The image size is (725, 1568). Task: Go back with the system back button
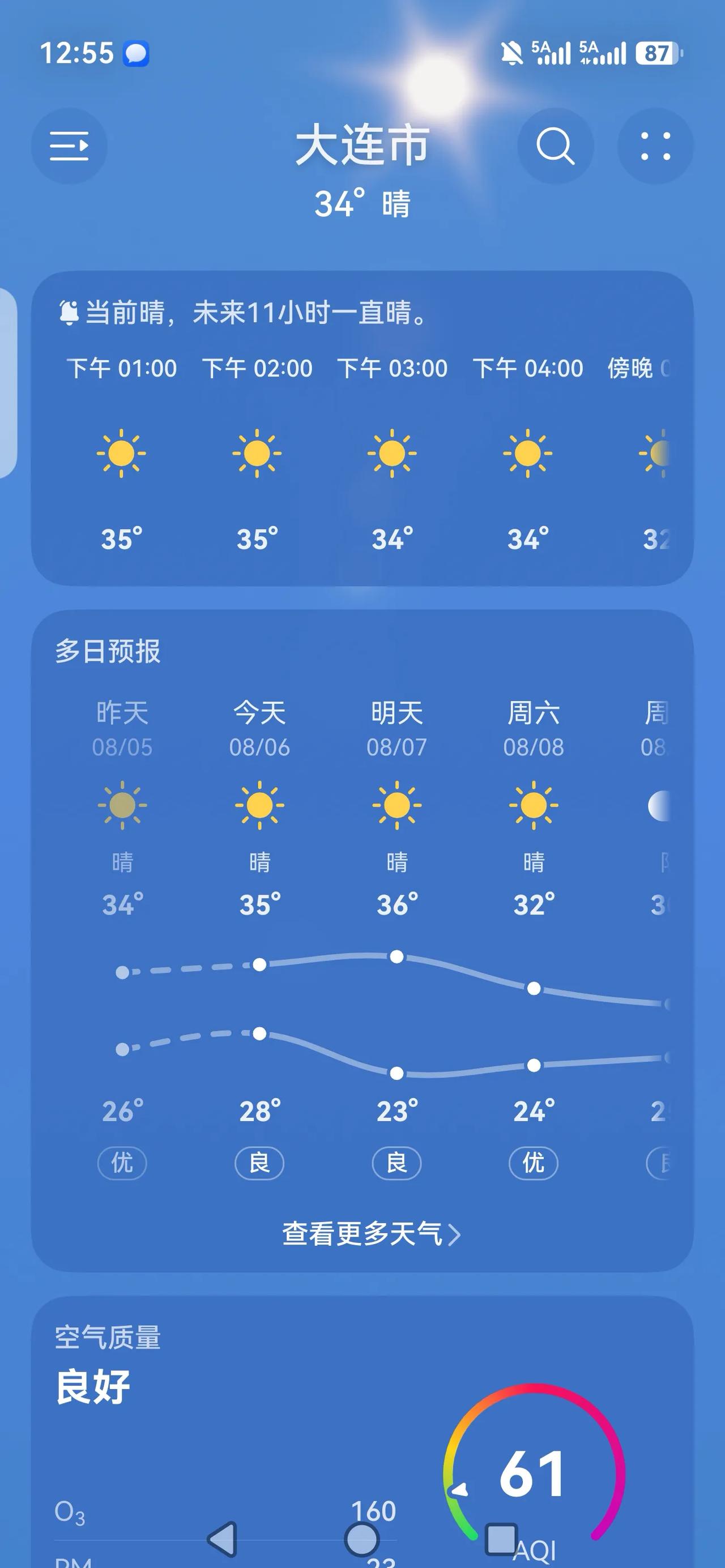click(x=222, y=1539)
